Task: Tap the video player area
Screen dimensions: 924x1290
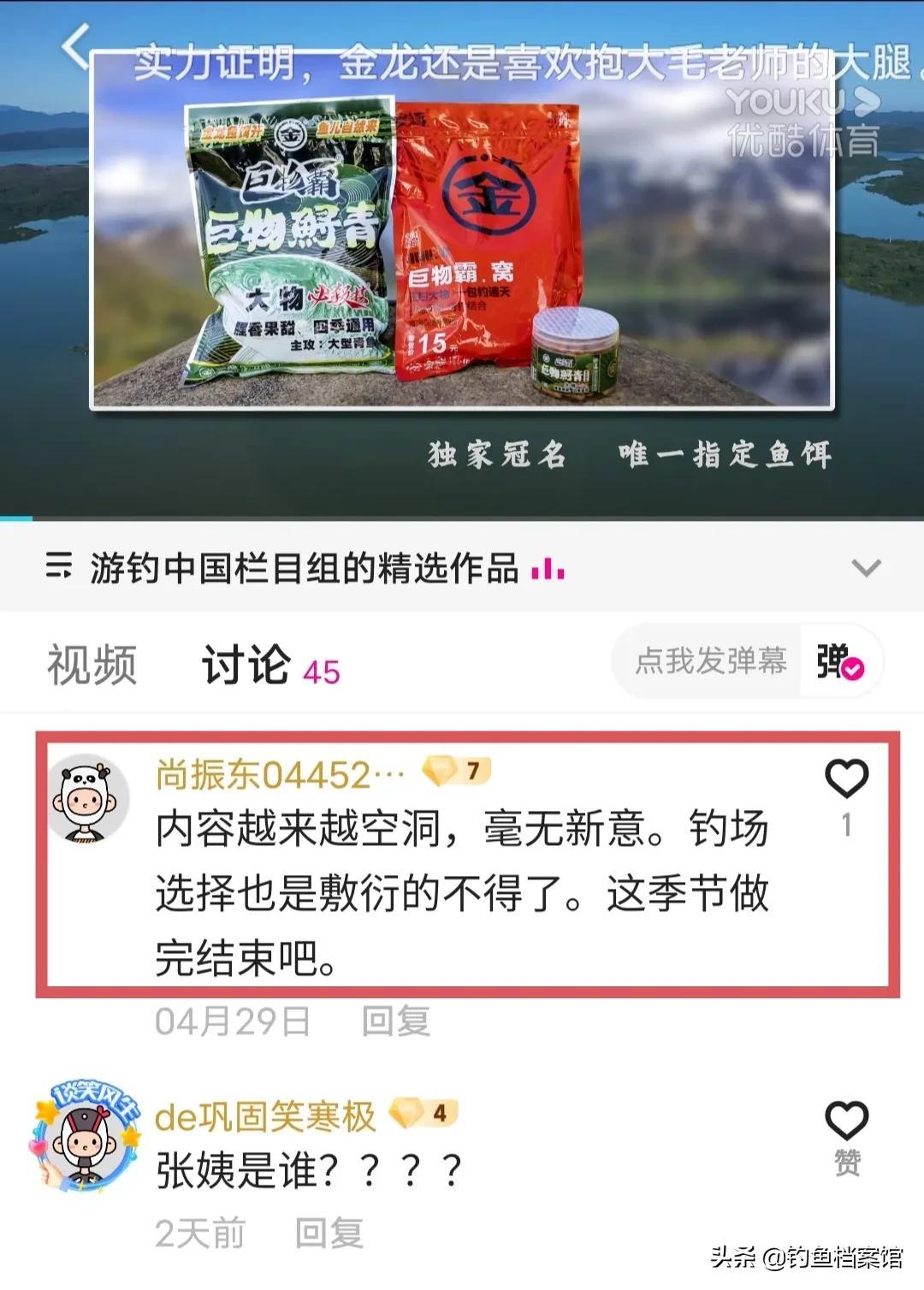Action: [x=462, y=257]
